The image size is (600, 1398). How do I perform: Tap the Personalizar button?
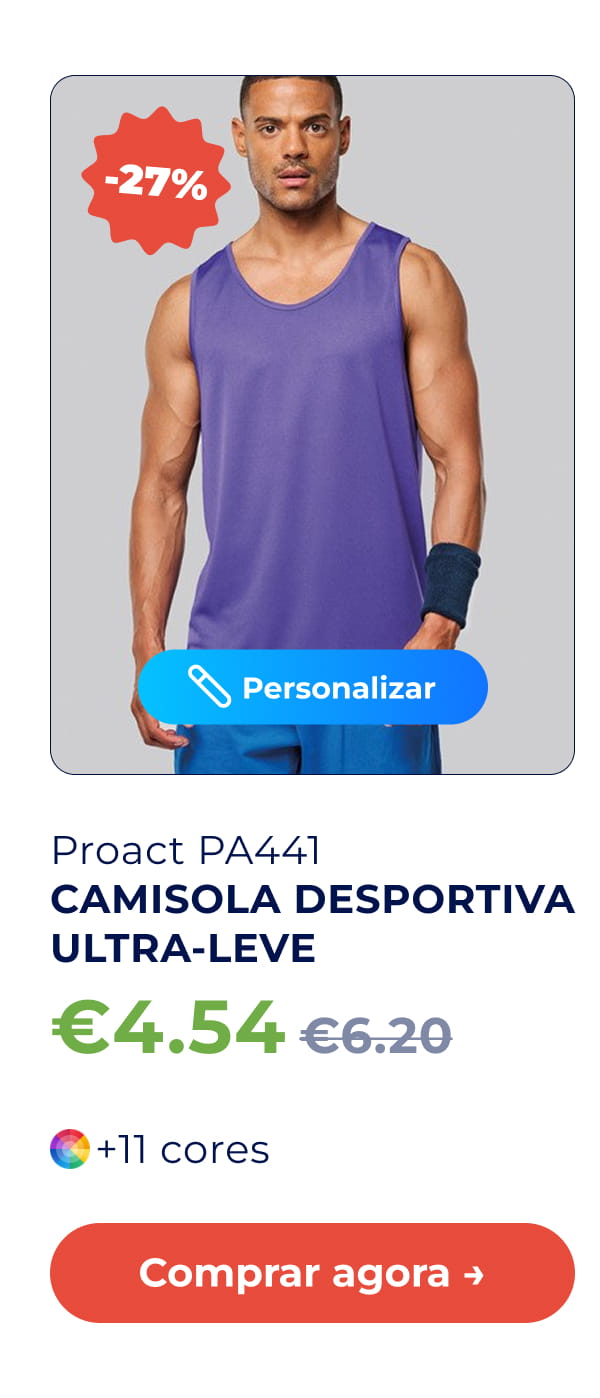312,688
